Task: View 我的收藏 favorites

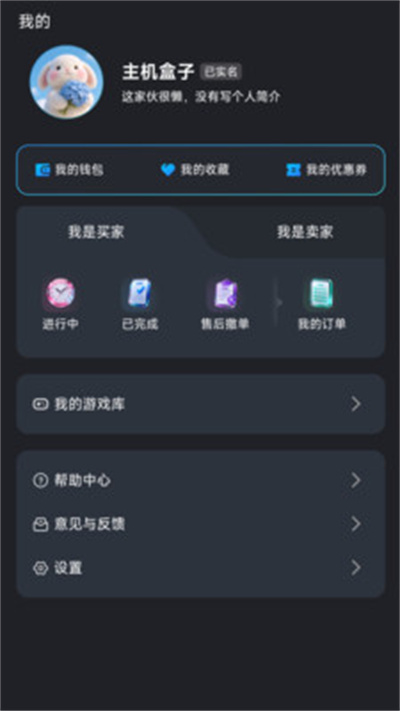Action: tap(195, 170)
